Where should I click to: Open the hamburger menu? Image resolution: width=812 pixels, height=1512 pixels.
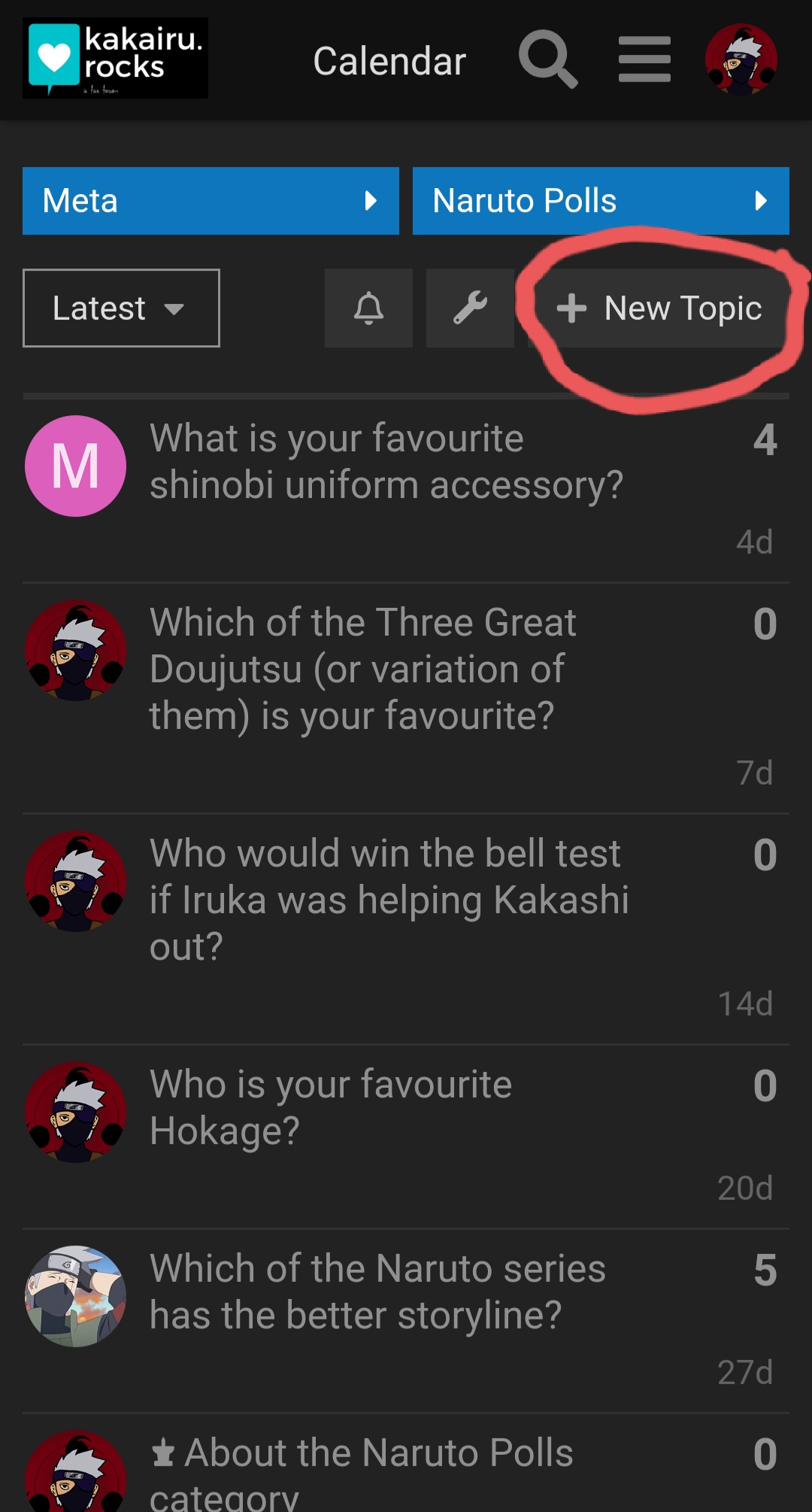pos(644,59)
